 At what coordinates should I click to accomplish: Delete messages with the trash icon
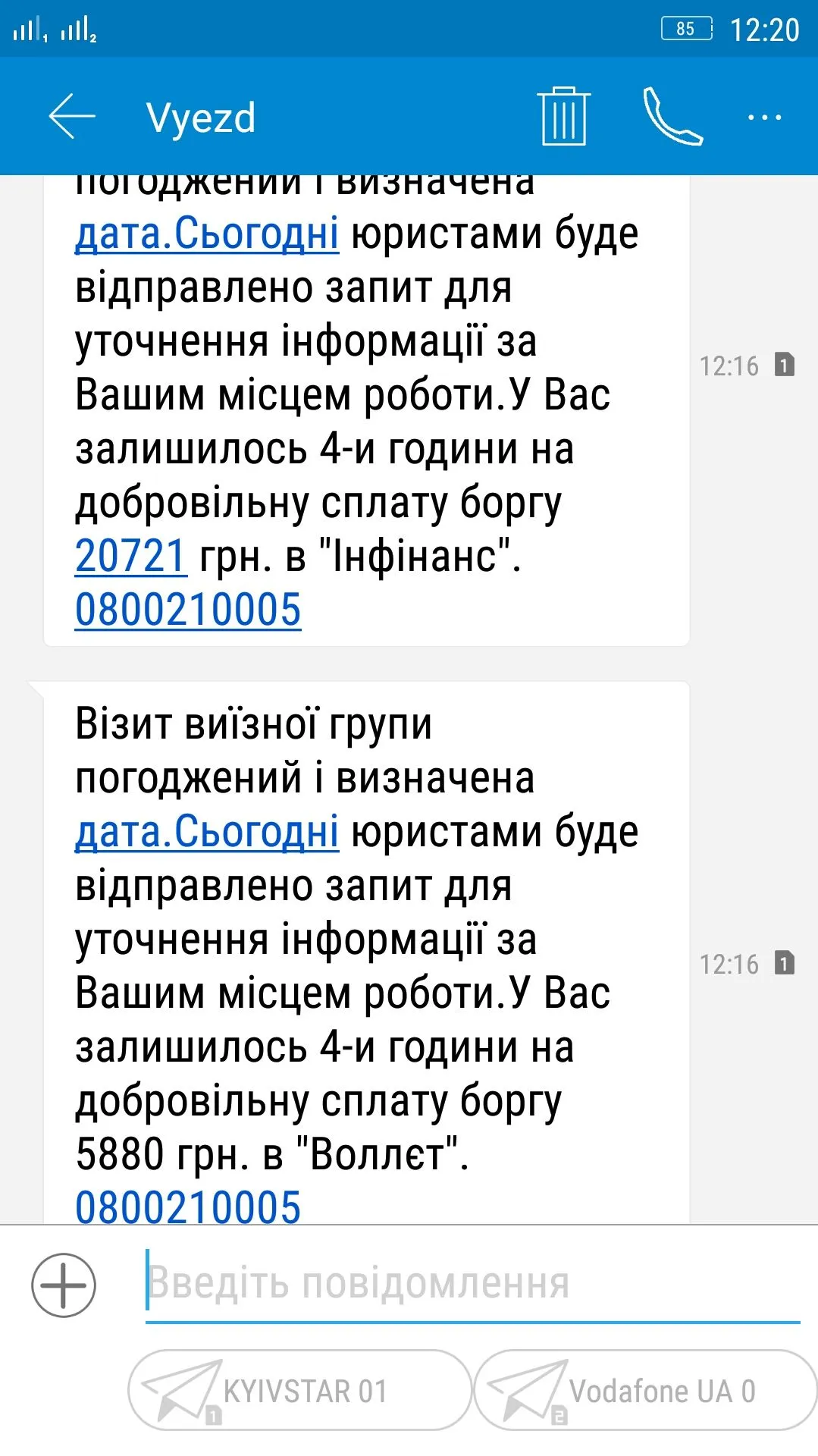564,117
